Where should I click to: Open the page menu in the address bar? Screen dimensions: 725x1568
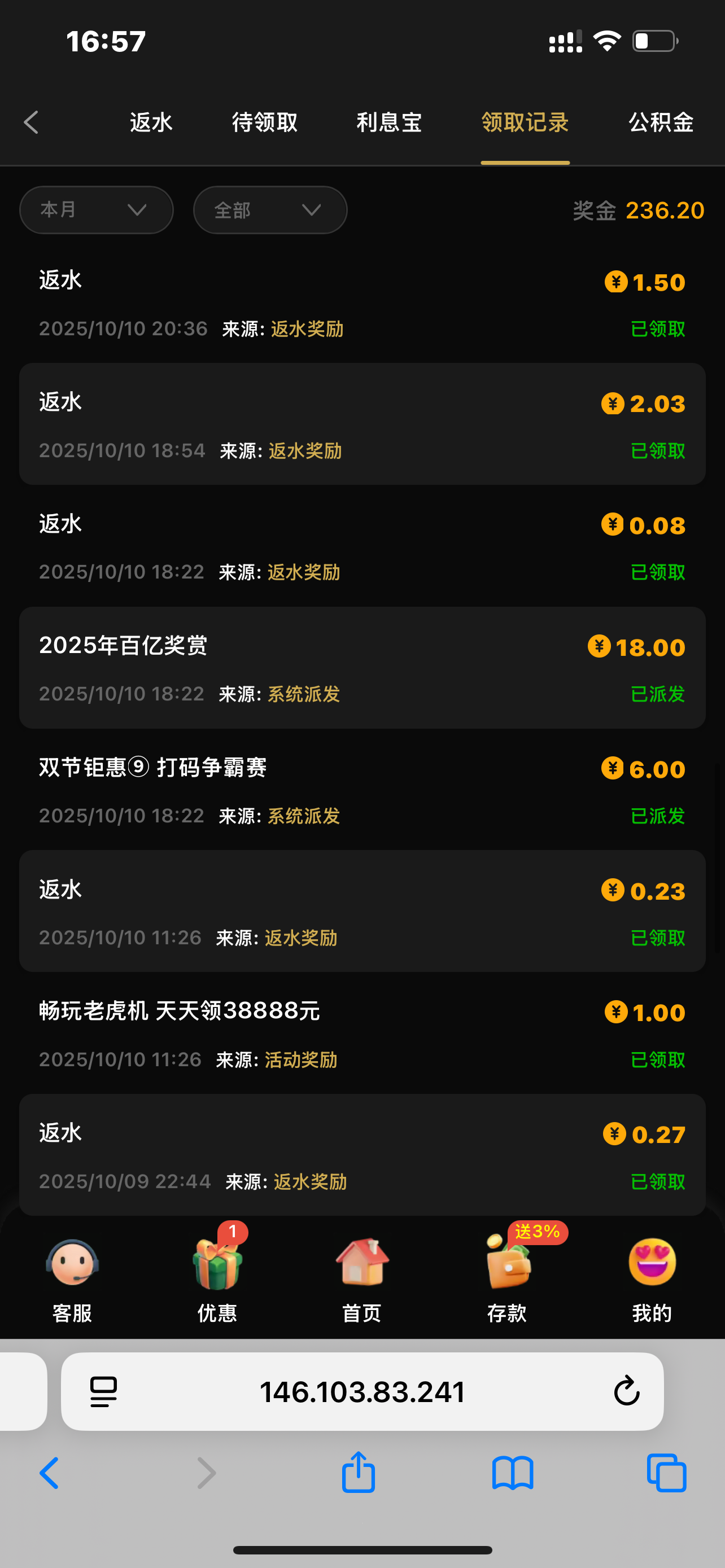click(103, 1391)
